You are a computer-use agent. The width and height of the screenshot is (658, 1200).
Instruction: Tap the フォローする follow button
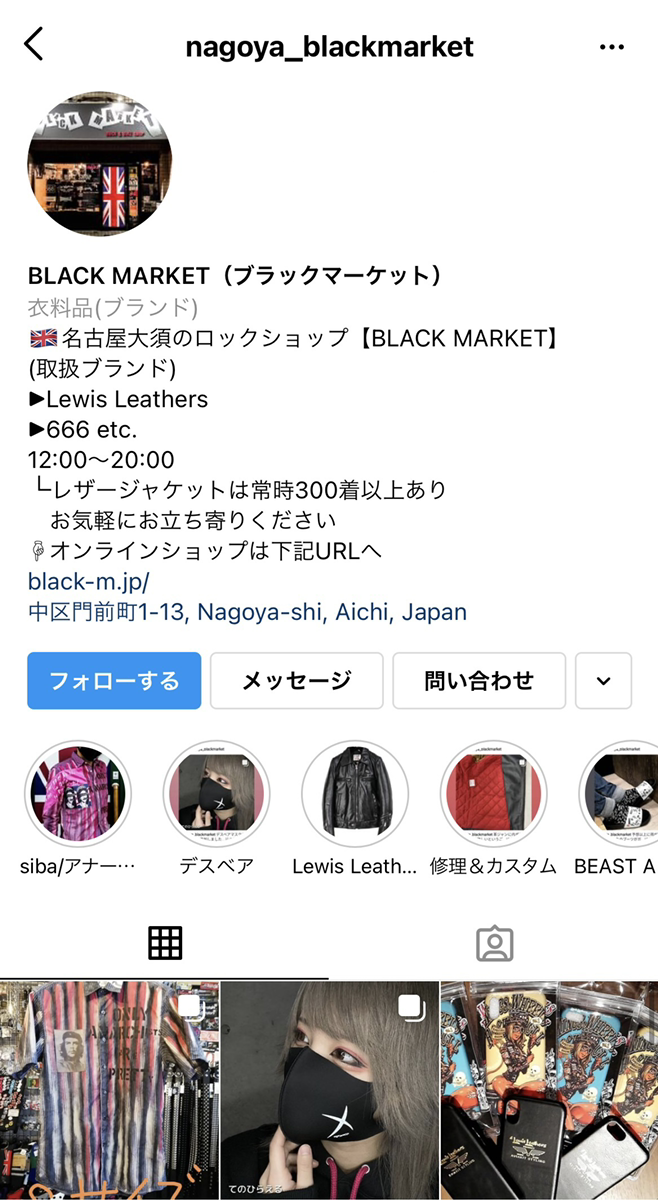pos(114,681)
